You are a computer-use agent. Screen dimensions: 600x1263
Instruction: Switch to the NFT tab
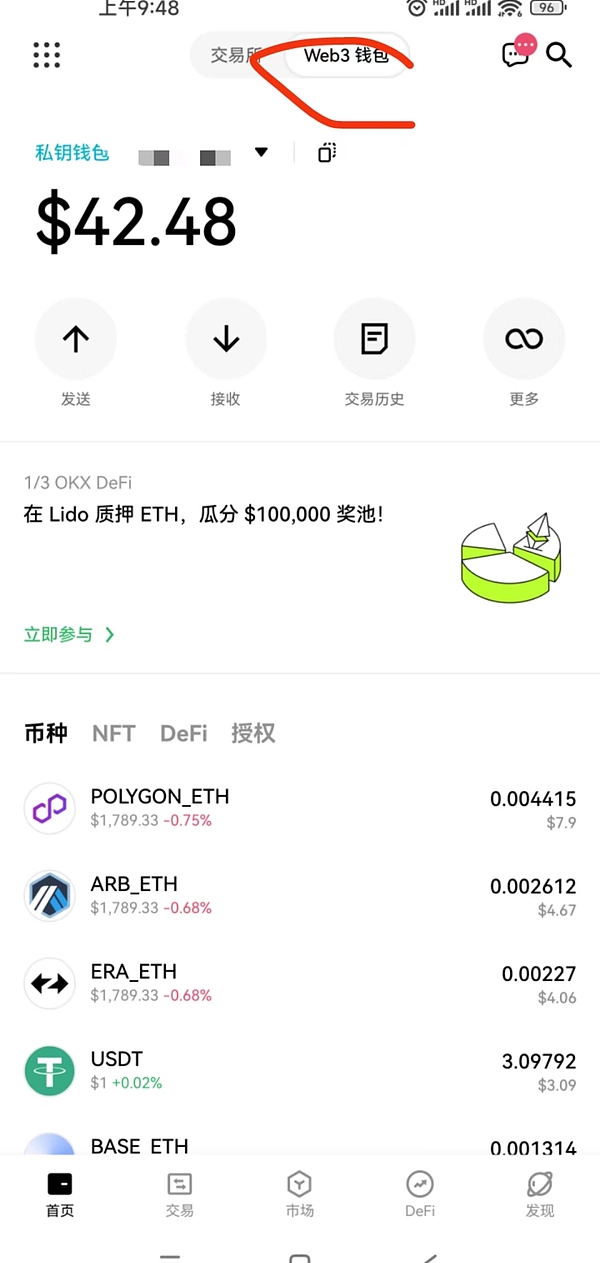point(113,733)
